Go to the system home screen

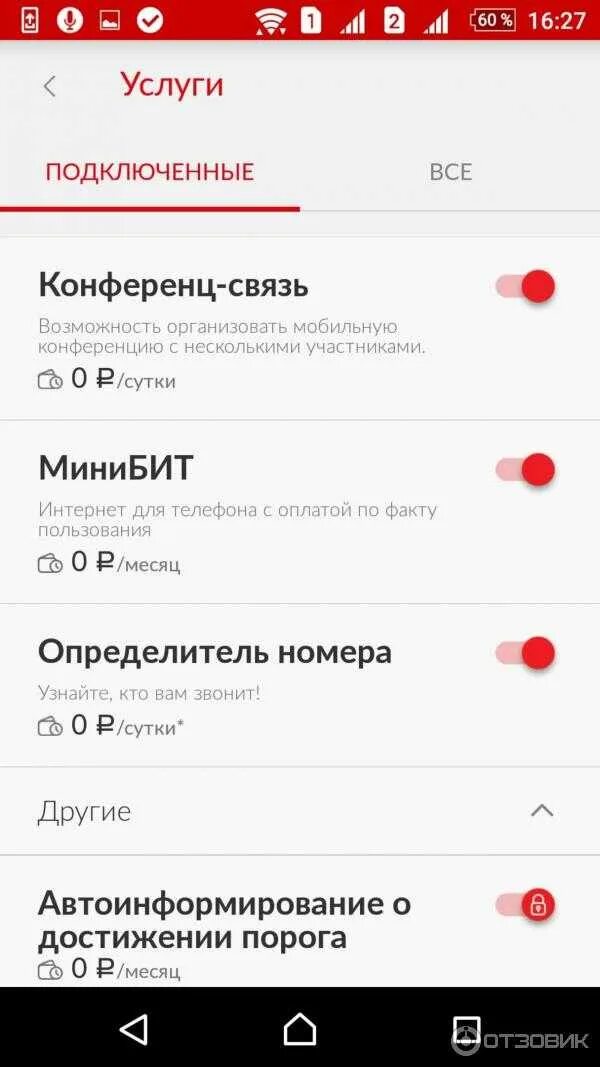tap(300, 1029)
